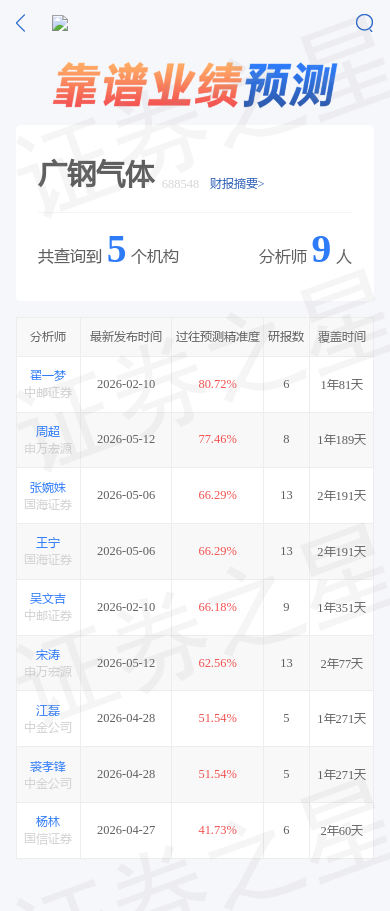Open analyst 翟一梦's profile

coord(48,375)
